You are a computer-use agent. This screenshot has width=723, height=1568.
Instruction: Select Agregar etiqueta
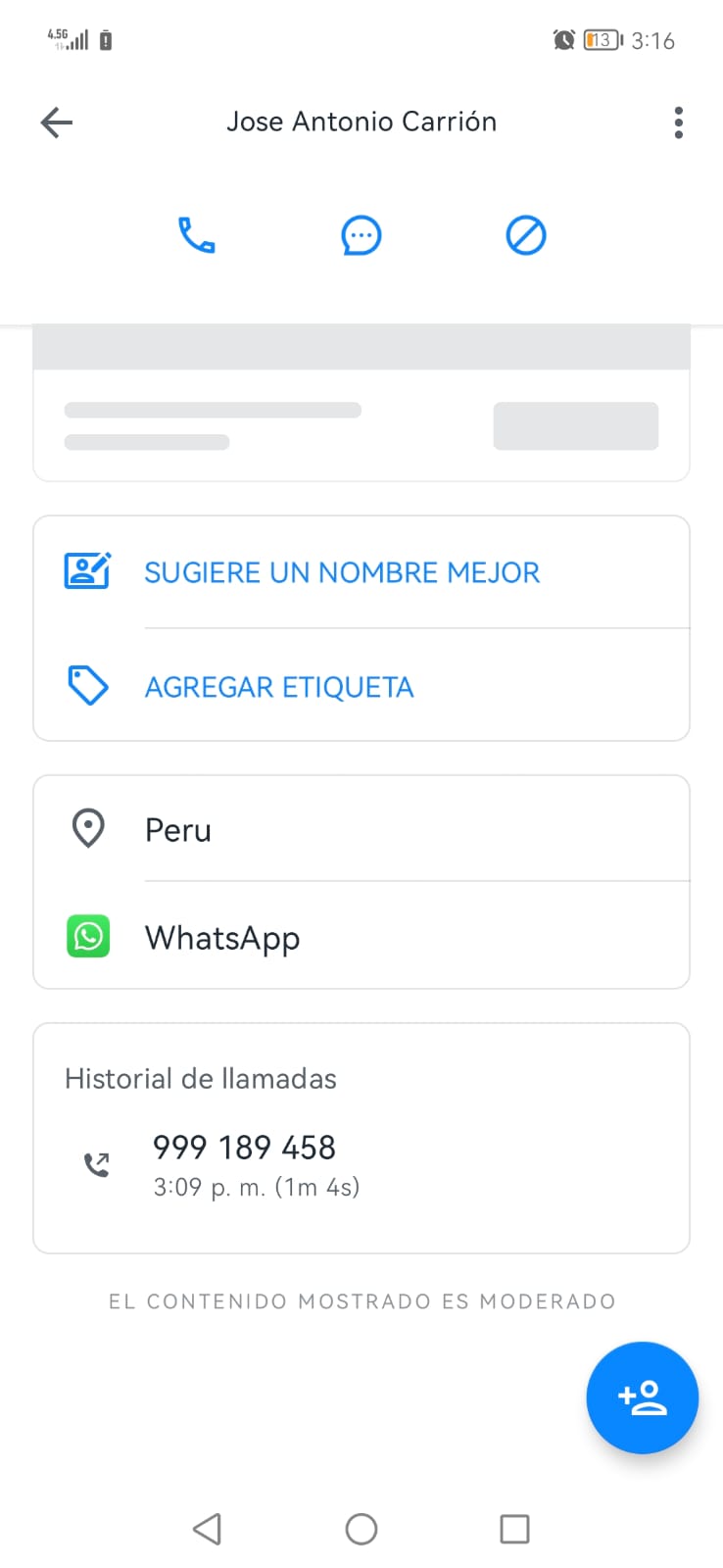pyautogui.click(x=361, y=686)
